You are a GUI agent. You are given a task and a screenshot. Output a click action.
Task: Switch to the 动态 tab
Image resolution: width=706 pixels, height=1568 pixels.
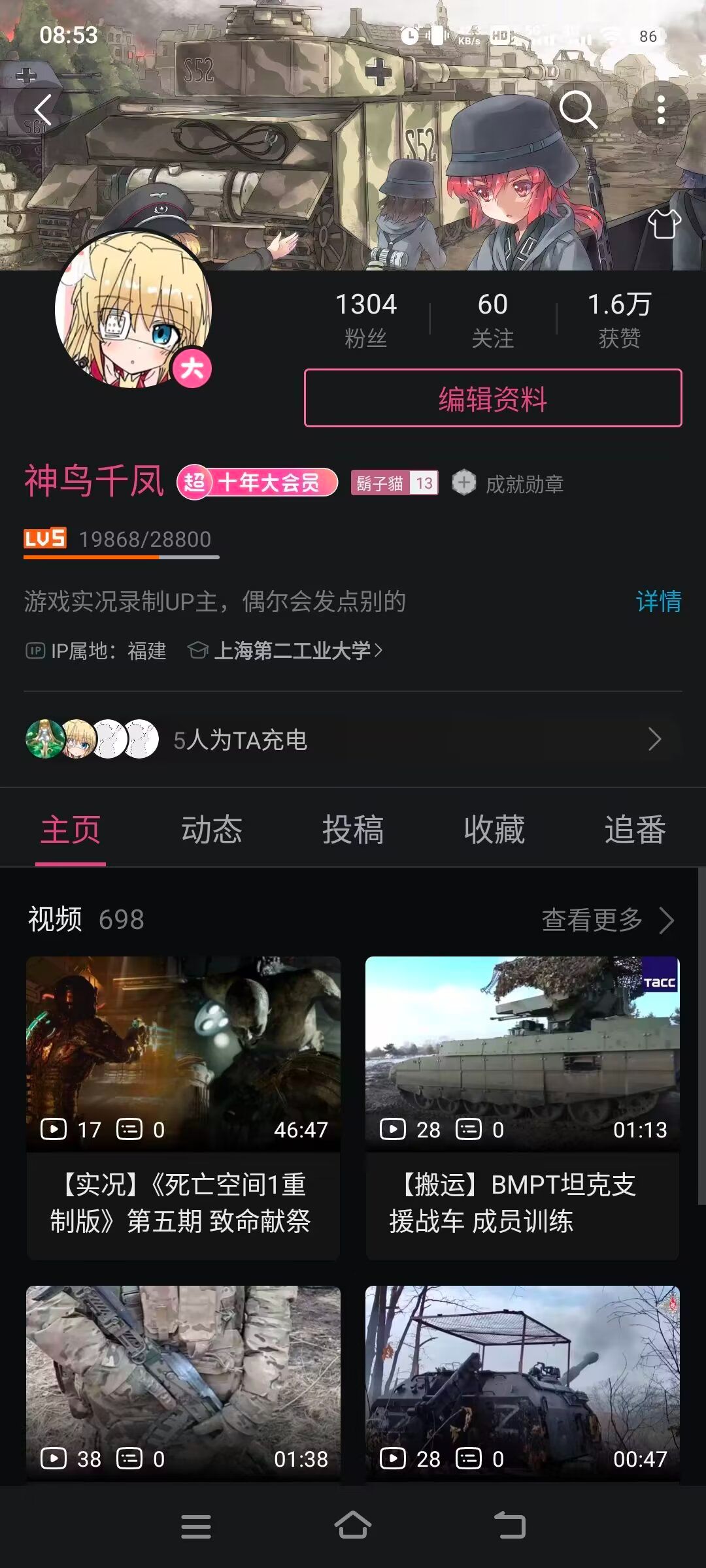212,830
